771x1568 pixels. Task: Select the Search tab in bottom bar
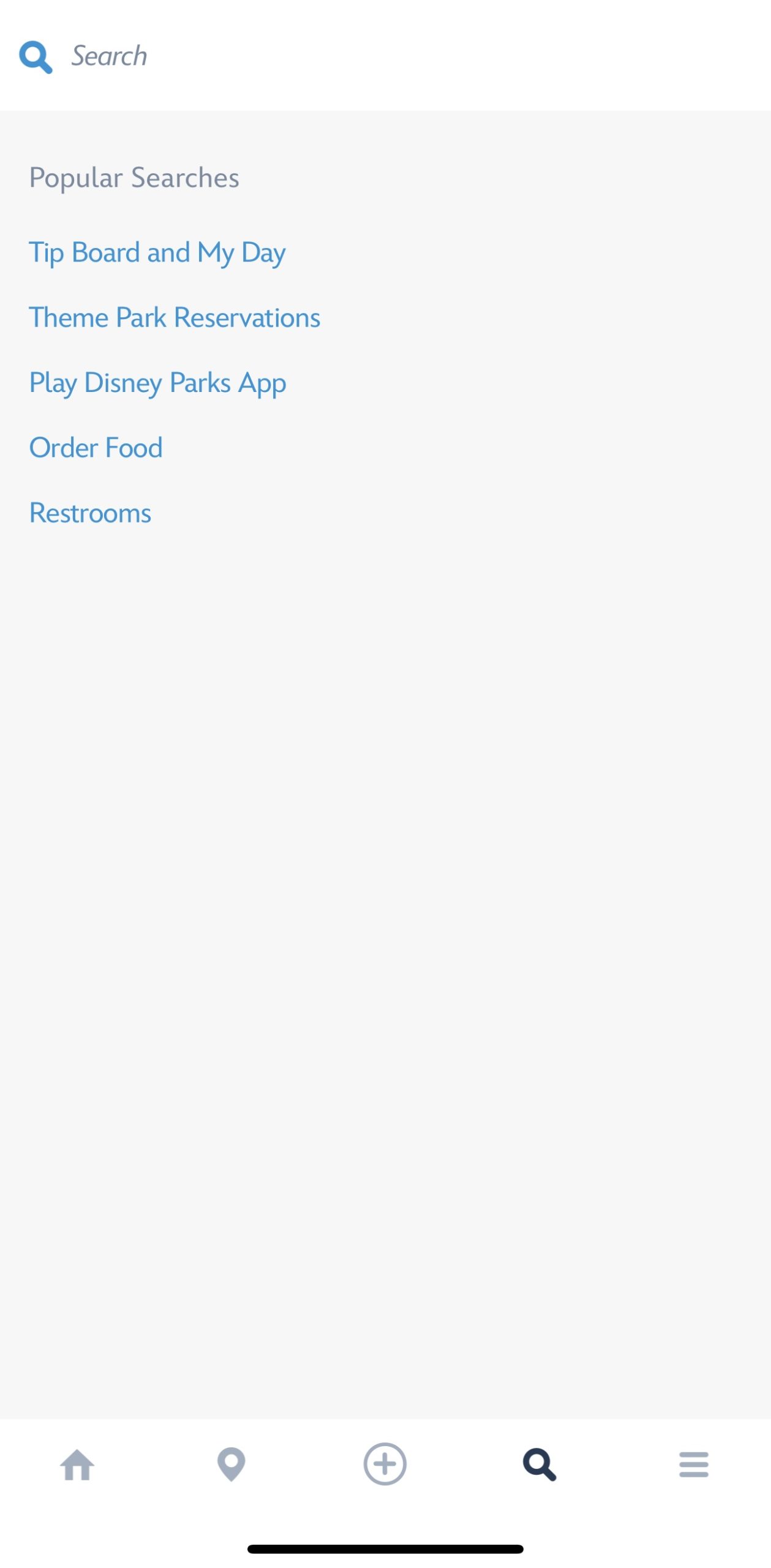(x=540, y=1465)
